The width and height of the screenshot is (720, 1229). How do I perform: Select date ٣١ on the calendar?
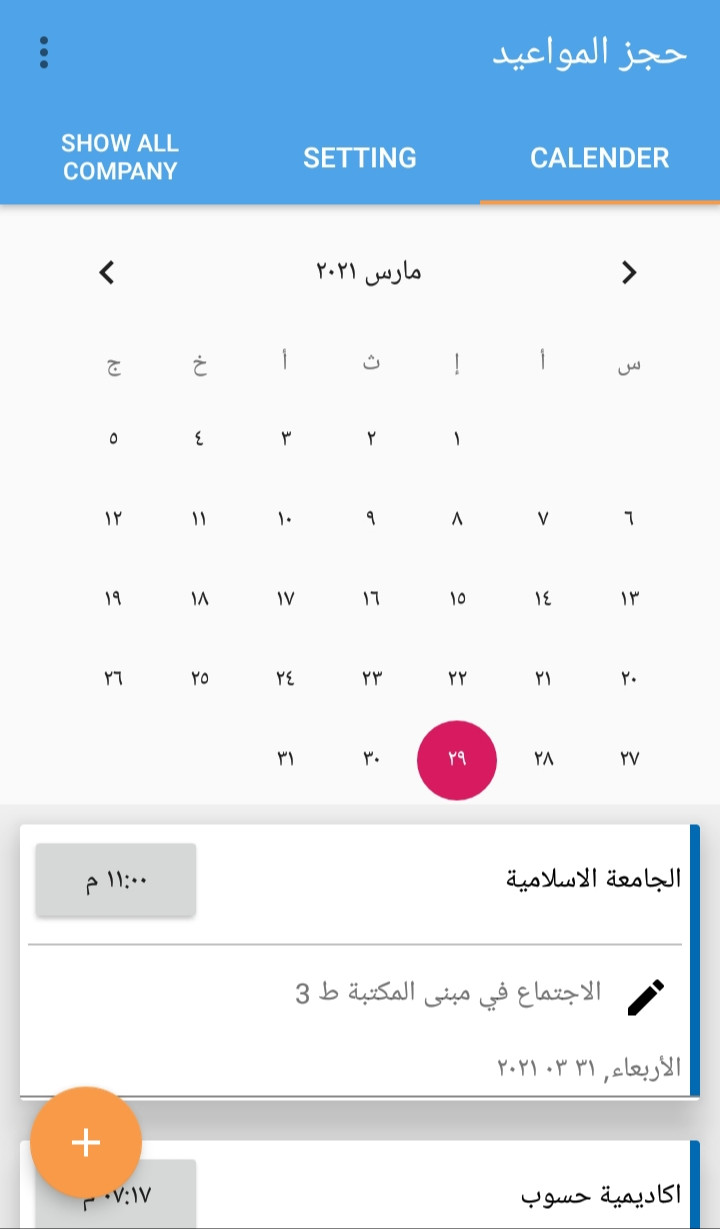click(x=285, y=760)
